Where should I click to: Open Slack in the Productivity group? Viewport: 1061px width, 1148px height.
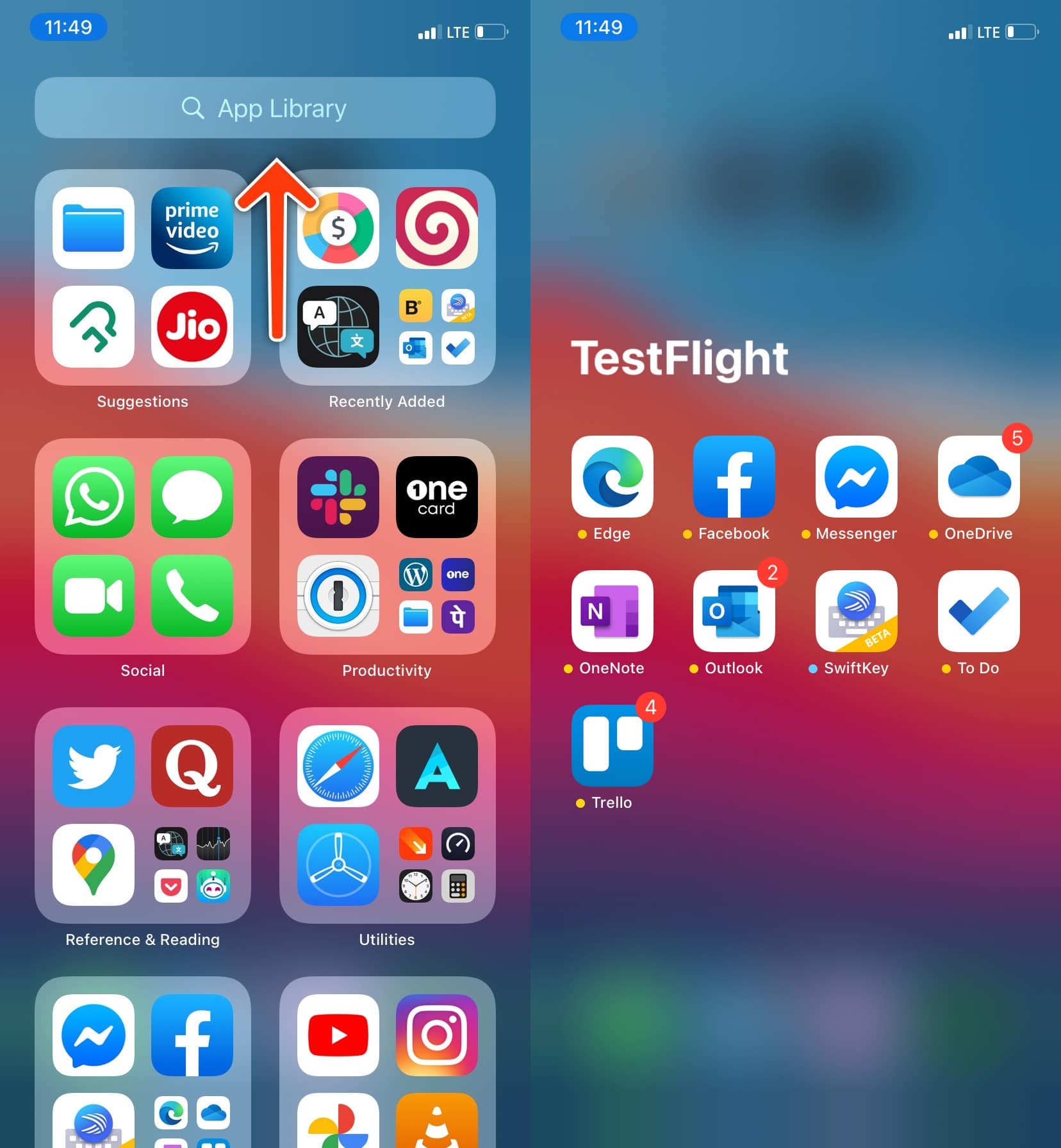[338, 497]
